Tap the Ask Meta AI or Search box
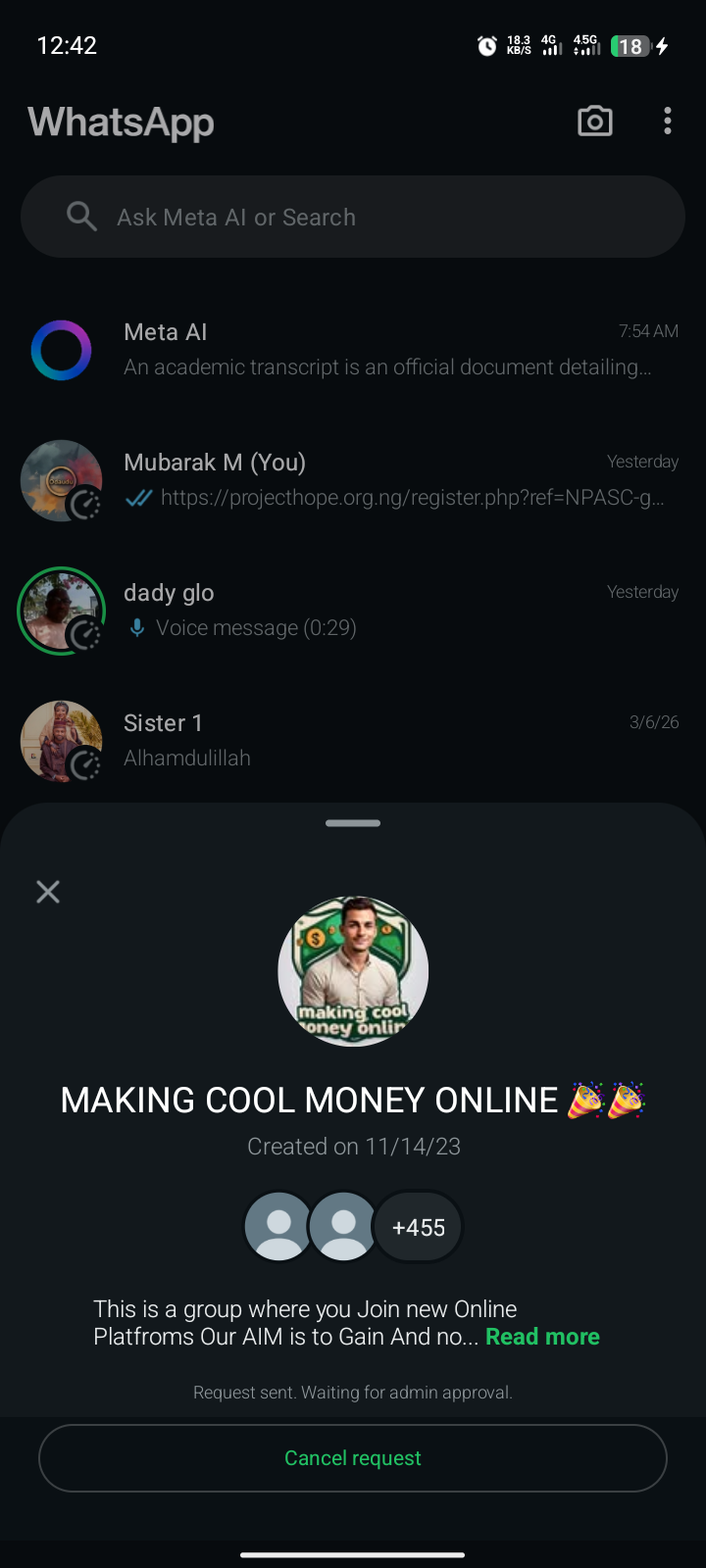This screenshot has height=1568, width=706. tap(353, 217)
